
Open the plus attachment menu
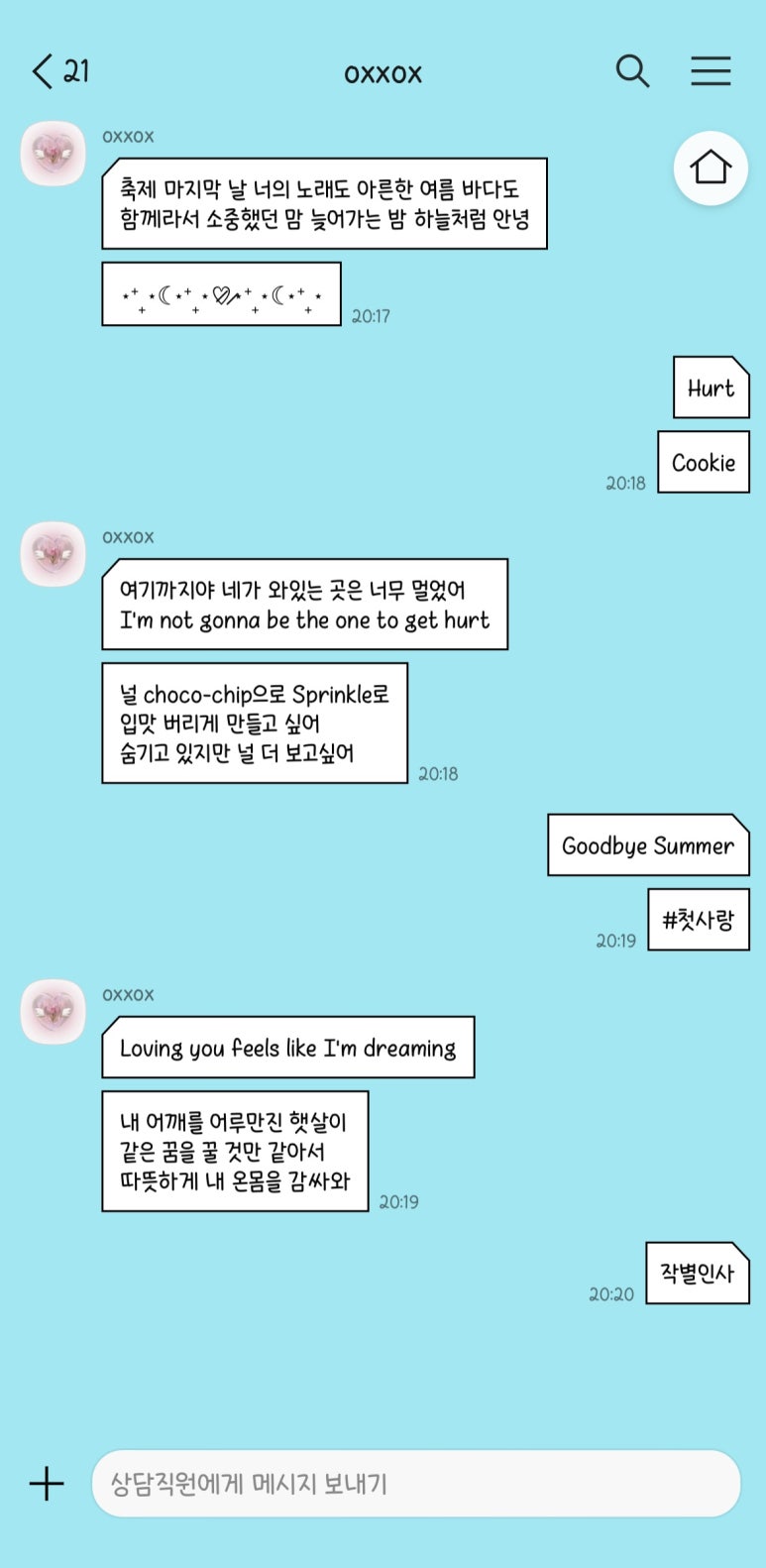[x=47, y=1484]
